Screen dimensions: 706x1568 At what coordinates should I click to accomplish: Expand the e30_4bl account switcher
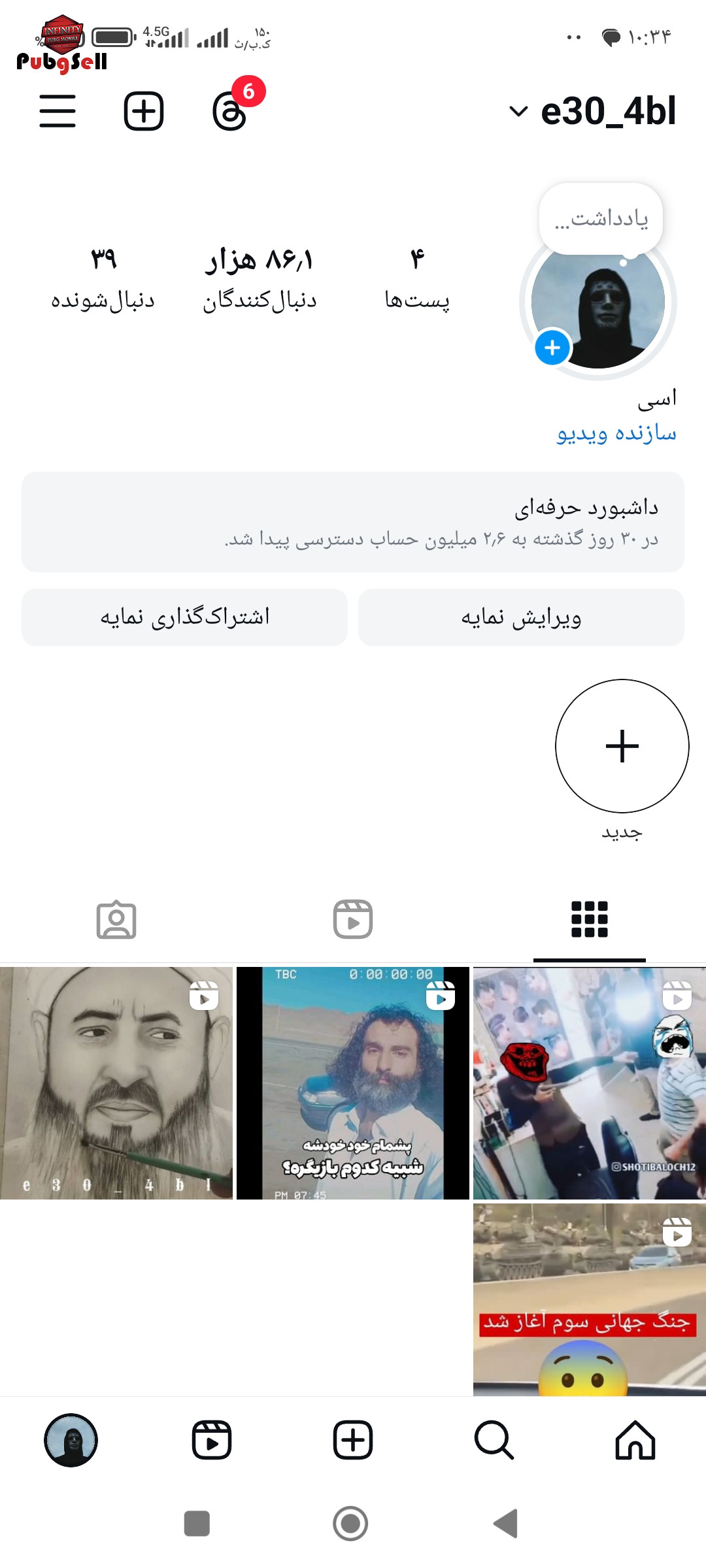(x=592, y=111)
